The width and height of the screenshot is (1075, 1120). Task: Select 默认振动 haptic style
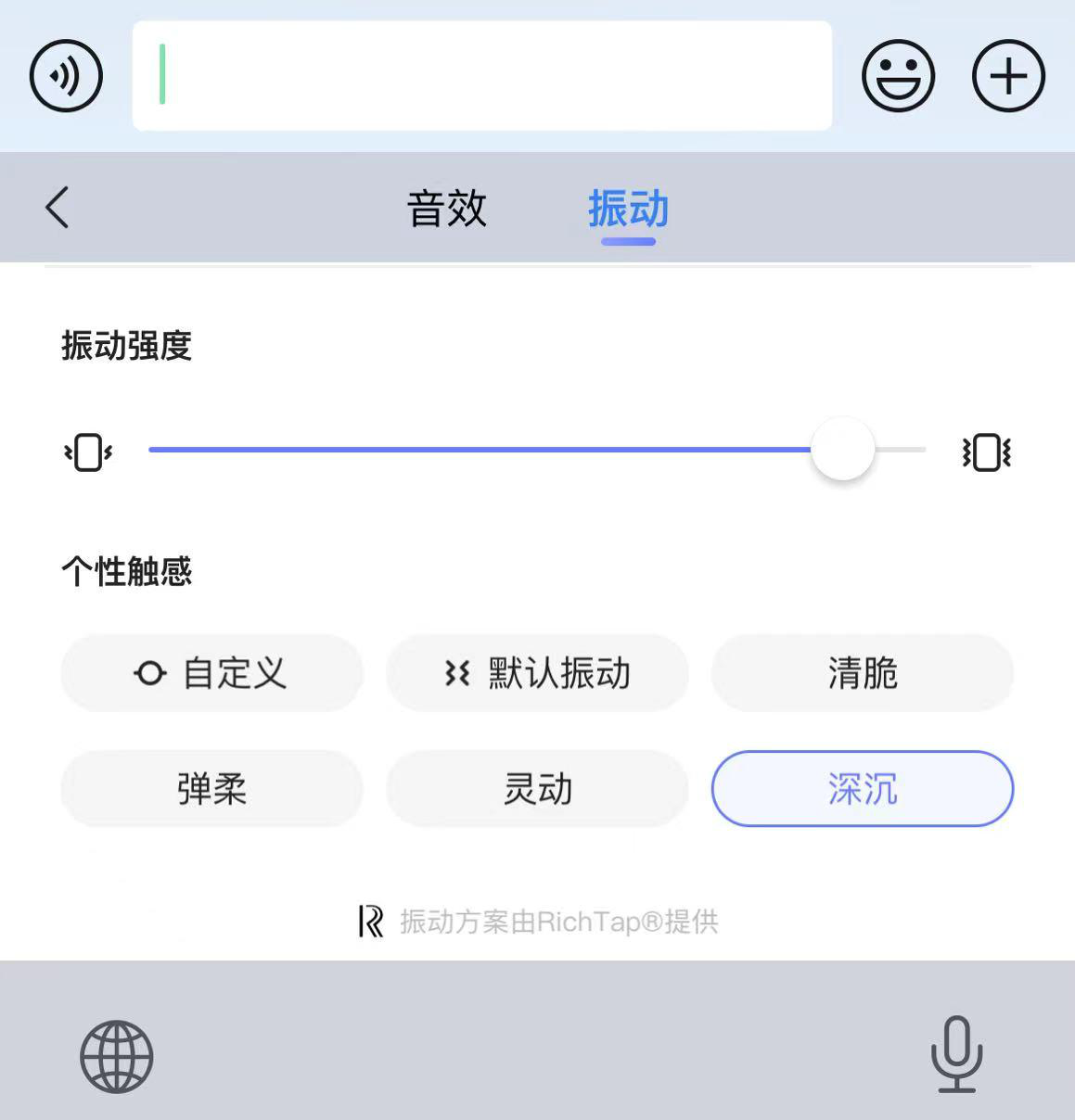[537, 673]
